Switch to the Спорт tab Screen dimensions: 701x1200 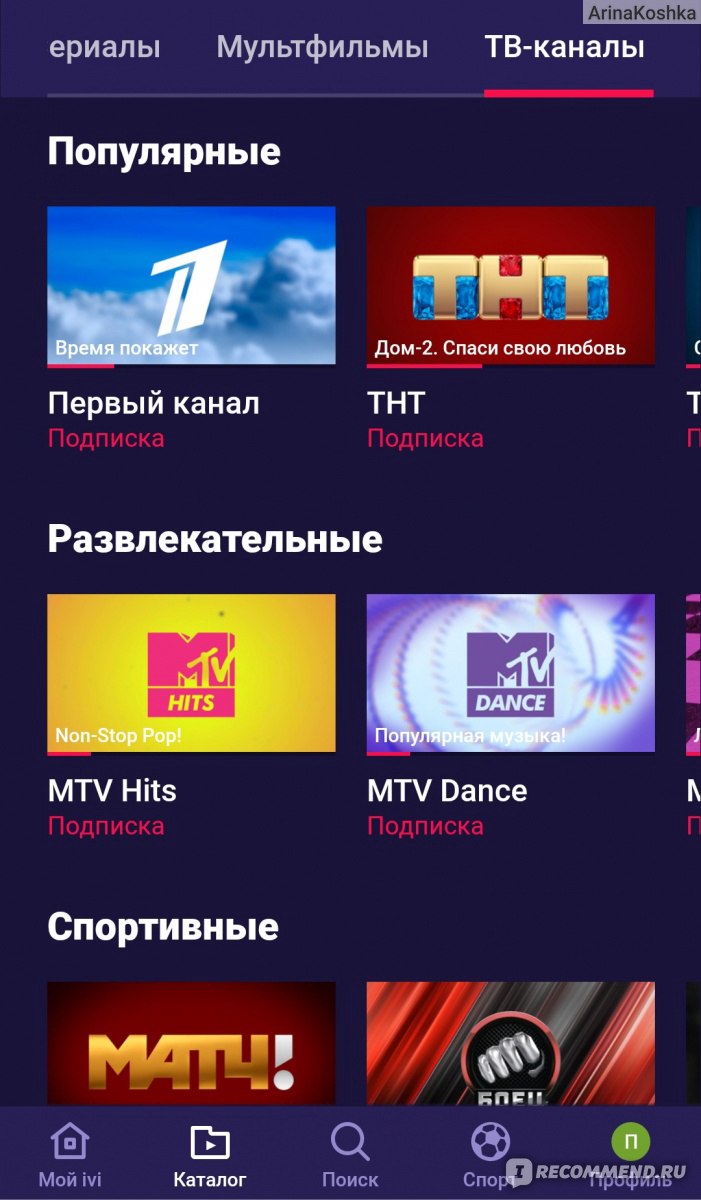(490, 1155)
